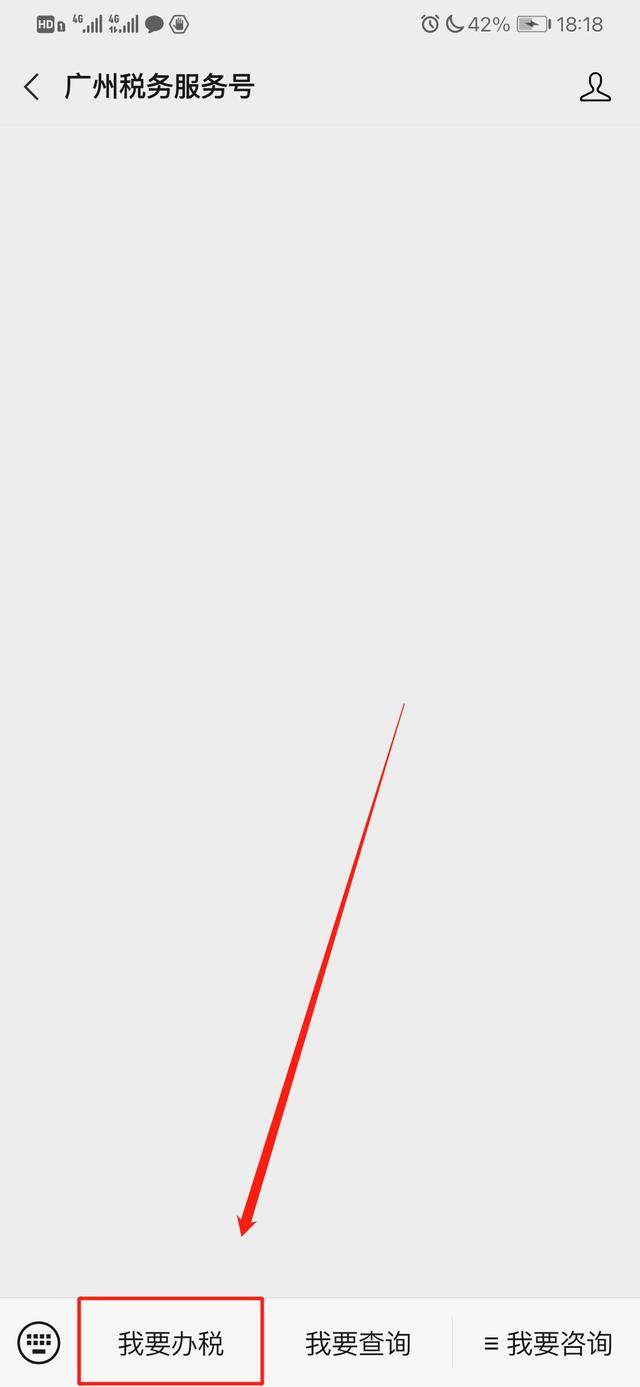Open the 我要办税 menu
The height and width of the screenshot is (1387, 640).
(171, 1343)
